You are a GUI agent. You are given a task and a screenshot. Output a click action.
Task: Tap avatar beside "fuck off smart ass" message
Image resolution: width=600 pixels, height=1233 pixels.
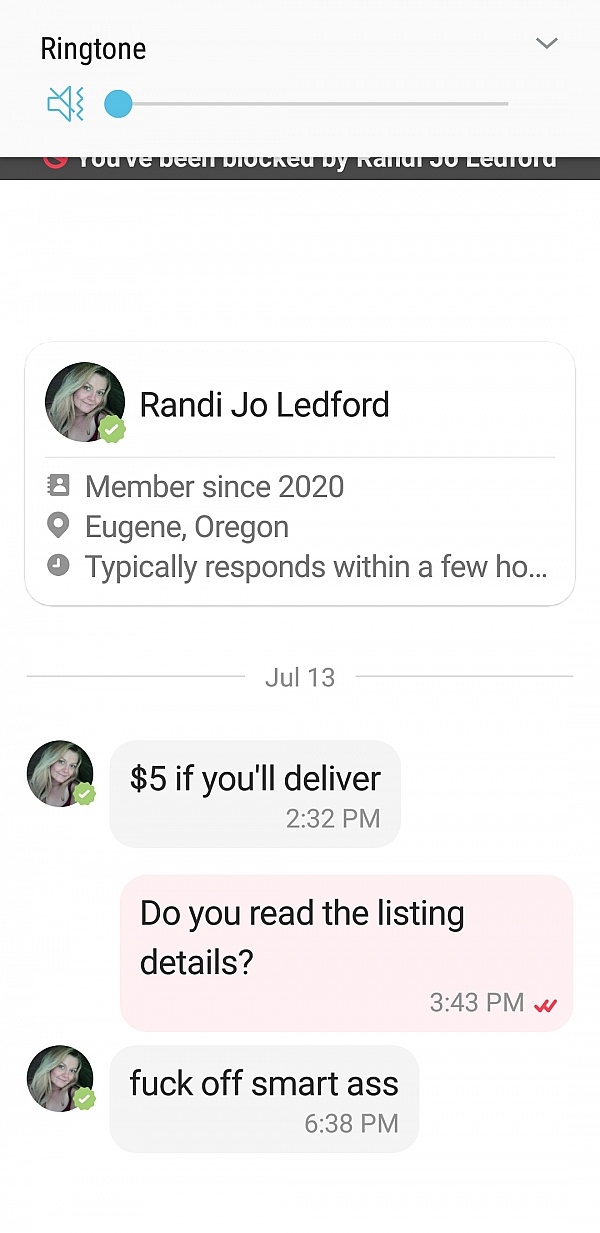point(60,1079)
